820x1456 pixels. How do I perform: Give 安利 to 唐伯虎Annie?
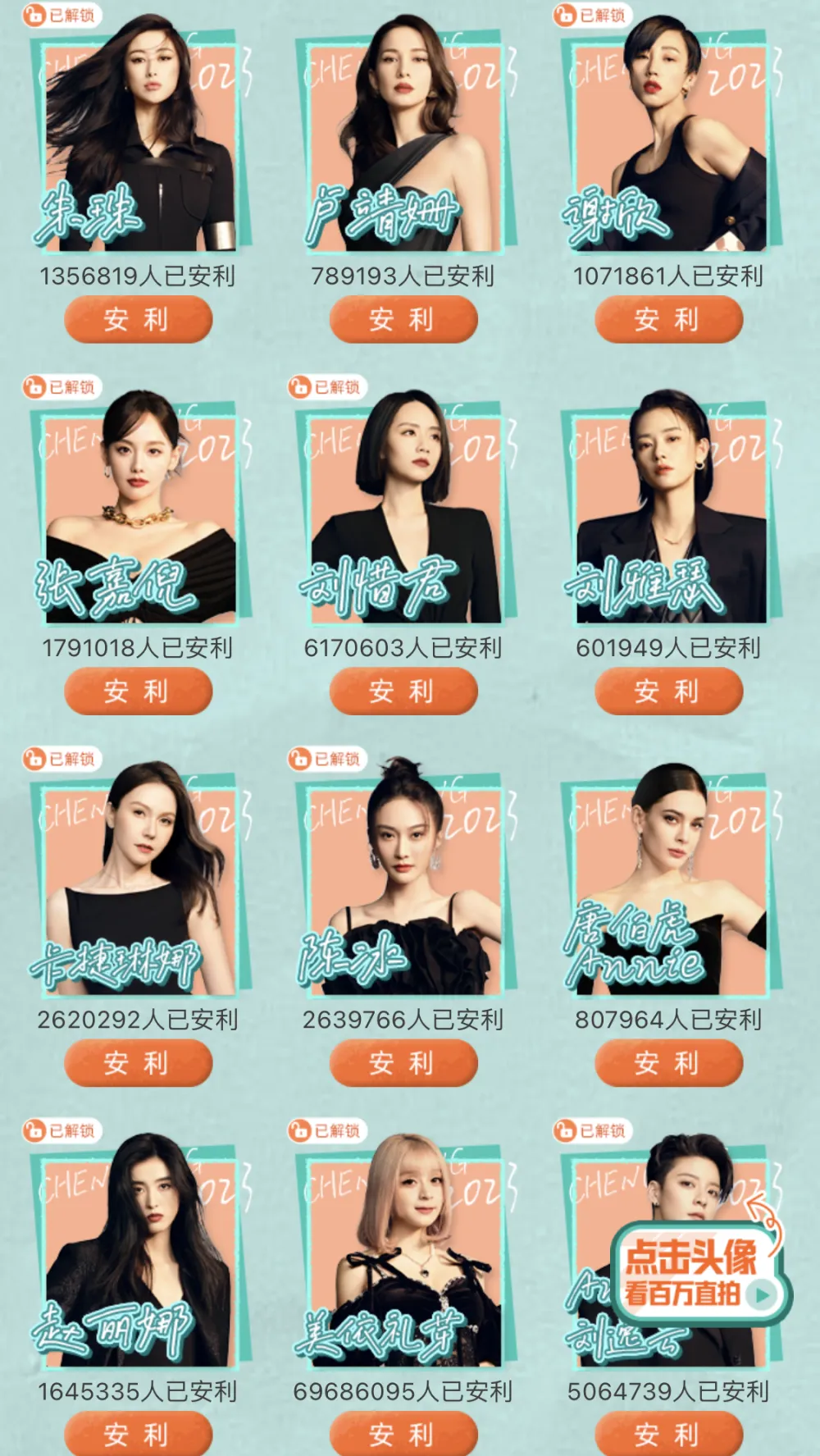(x=668, y=1062)
